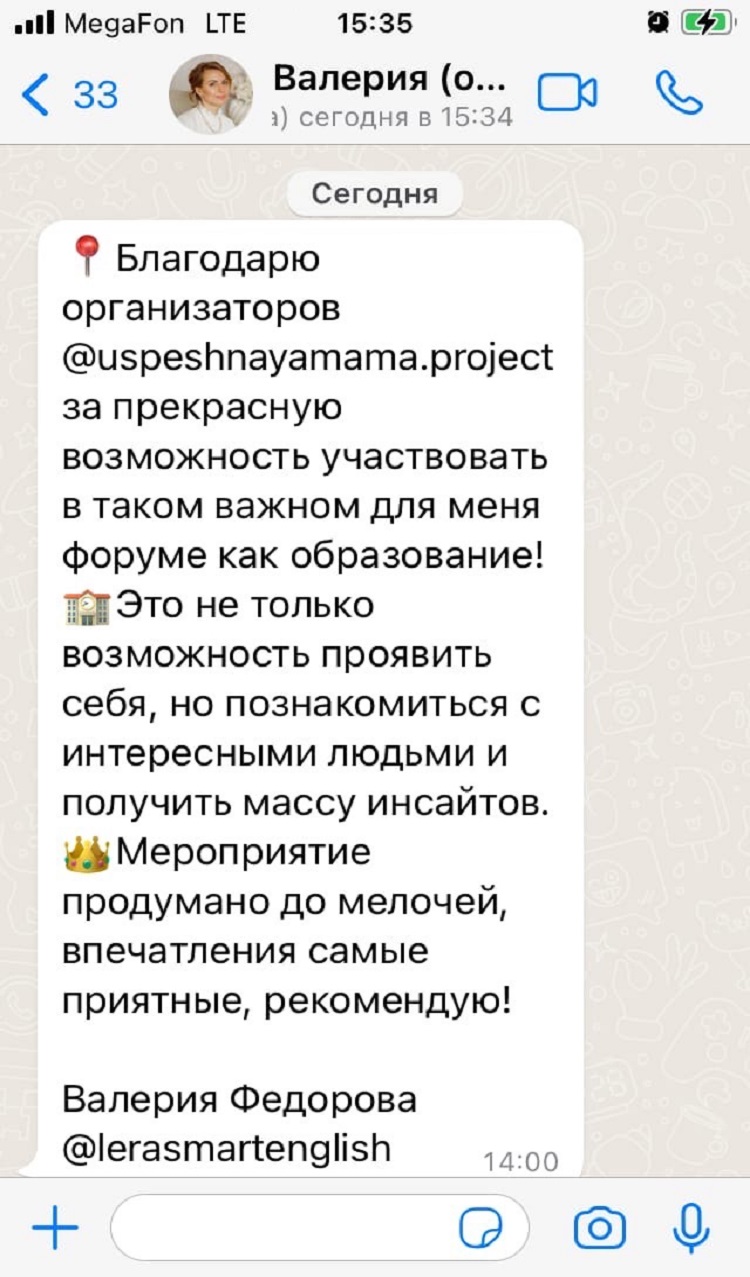
Task: Open the camera to send a photo
Action: pyautogui.click(x=599, y=1227)
